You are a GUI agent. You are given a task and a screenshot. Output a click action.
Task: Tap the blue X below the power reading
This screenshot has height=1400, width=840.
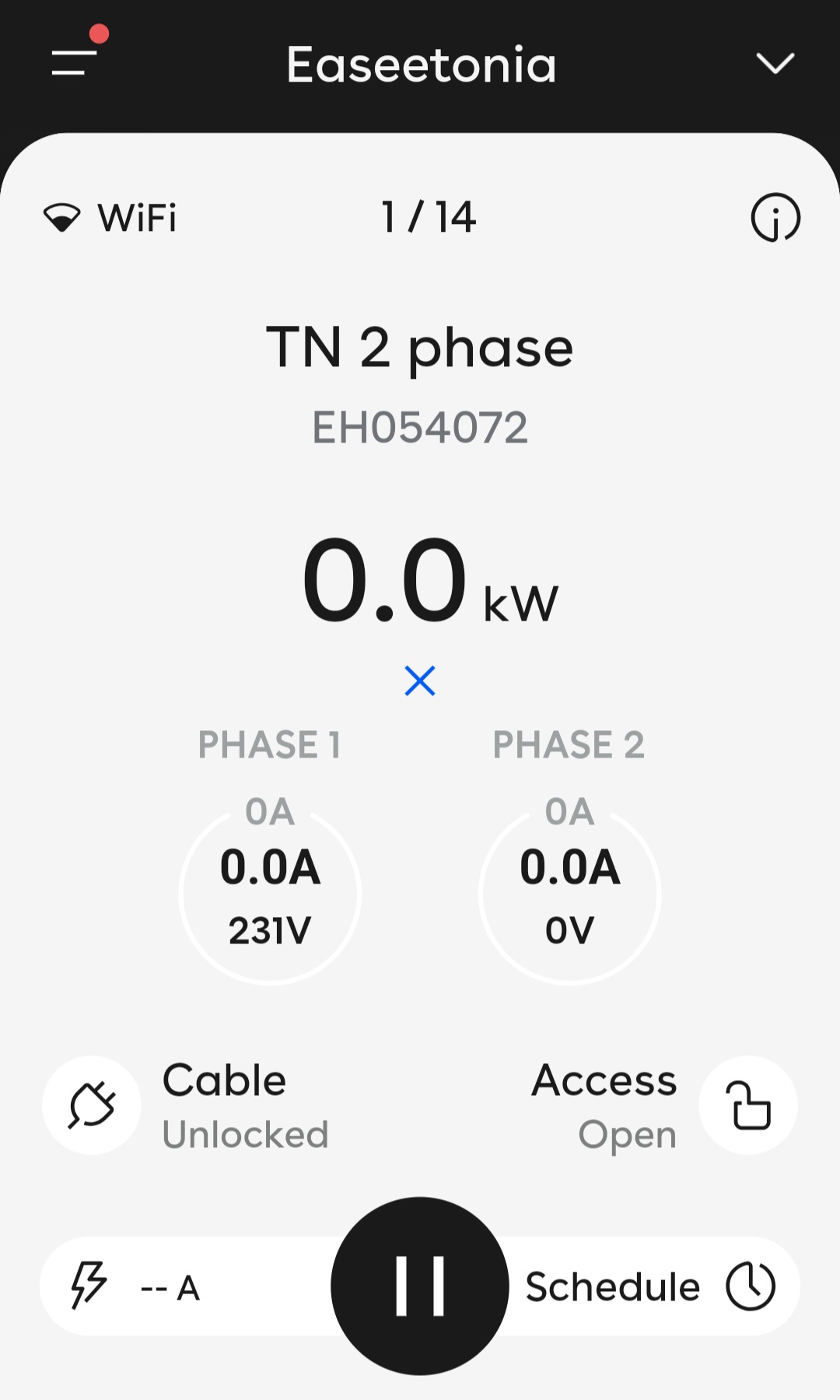click(x=420, y=680)
